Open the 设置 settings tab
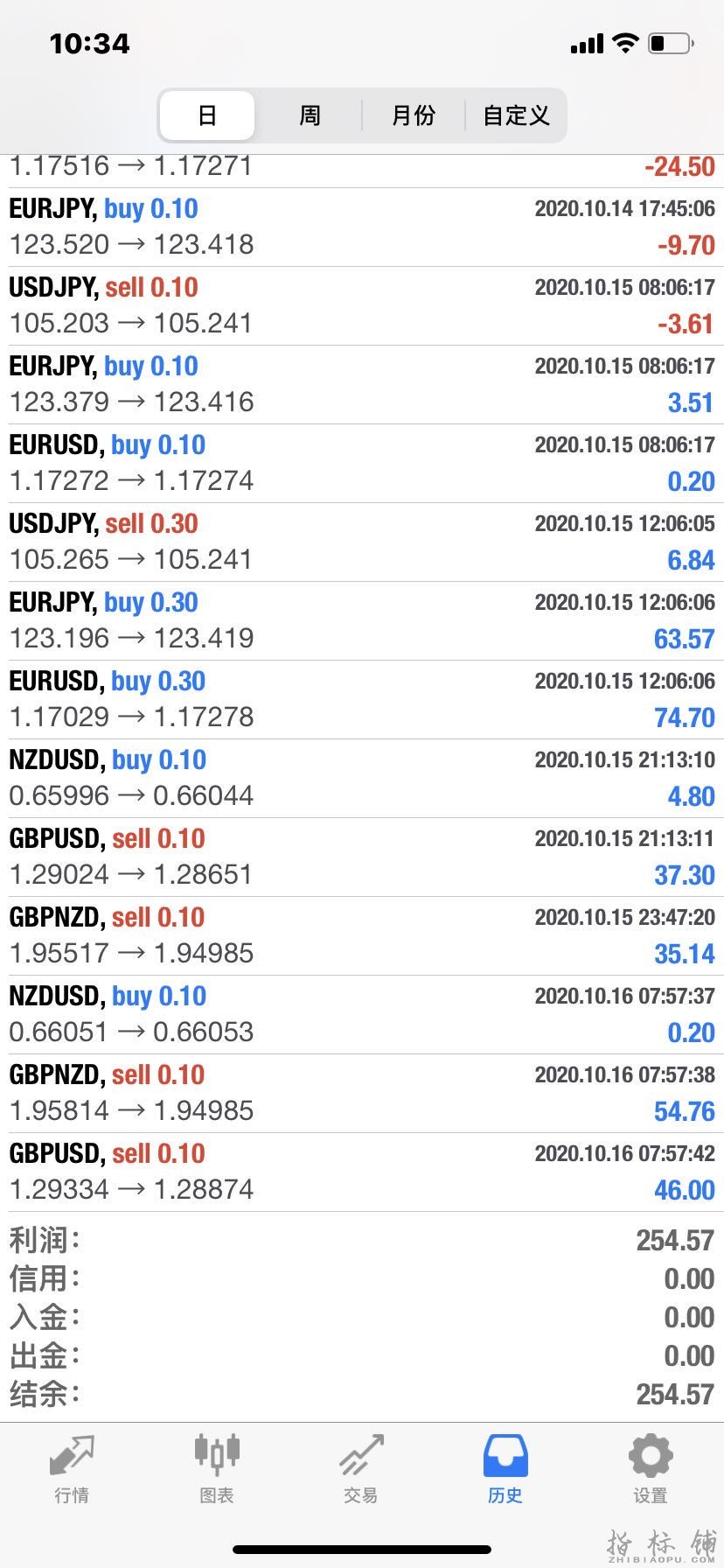The image size is (724, 1568). (x=650, y=1470)
